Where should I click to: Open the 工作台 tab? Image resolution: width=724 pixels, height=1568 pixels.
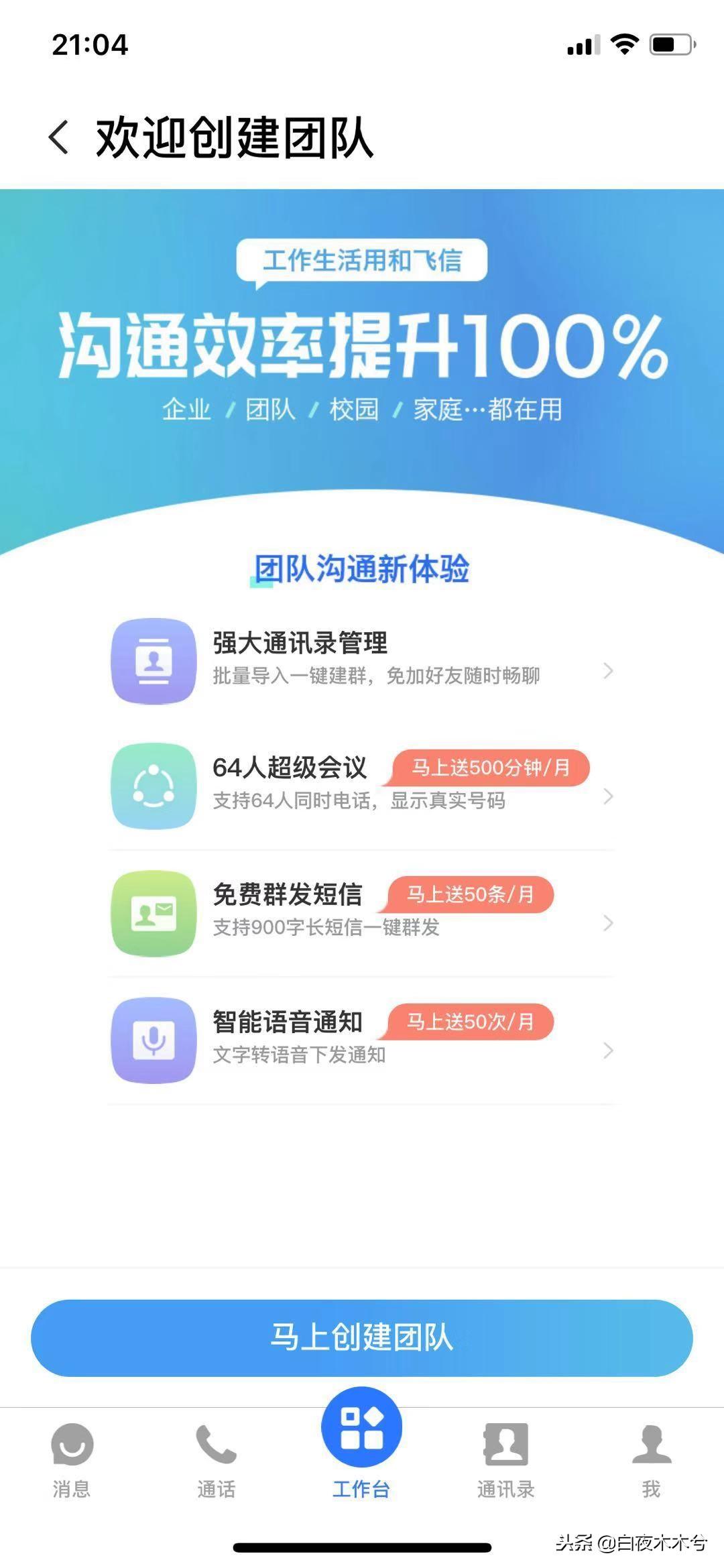pyautogui.click(x=361, y=1448)
